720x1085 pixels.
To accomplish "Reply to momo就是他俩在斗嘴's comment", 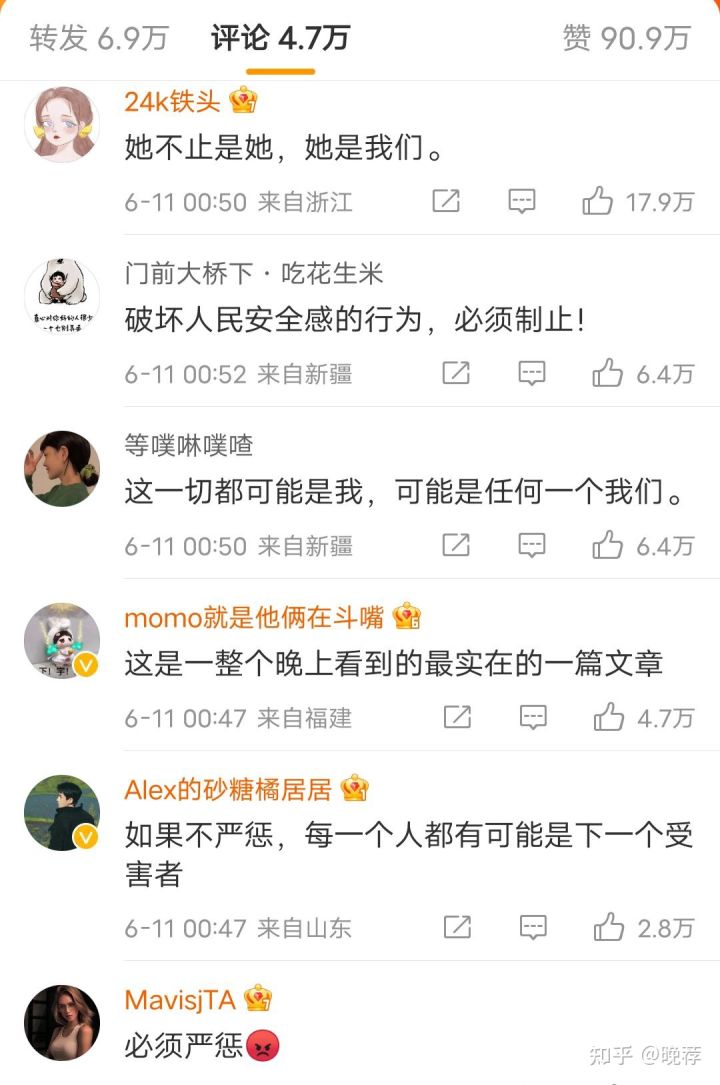I will (x=532, y=717).
